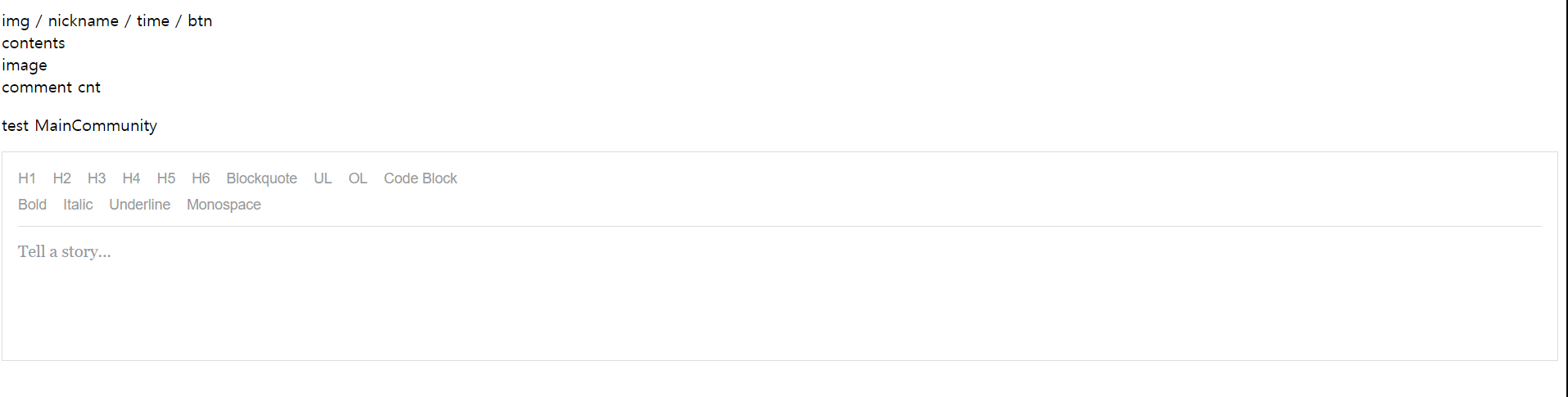This screenshot has width=1568, height=397.
Task: Switch text to Monospace
Action: click(224, 205)
